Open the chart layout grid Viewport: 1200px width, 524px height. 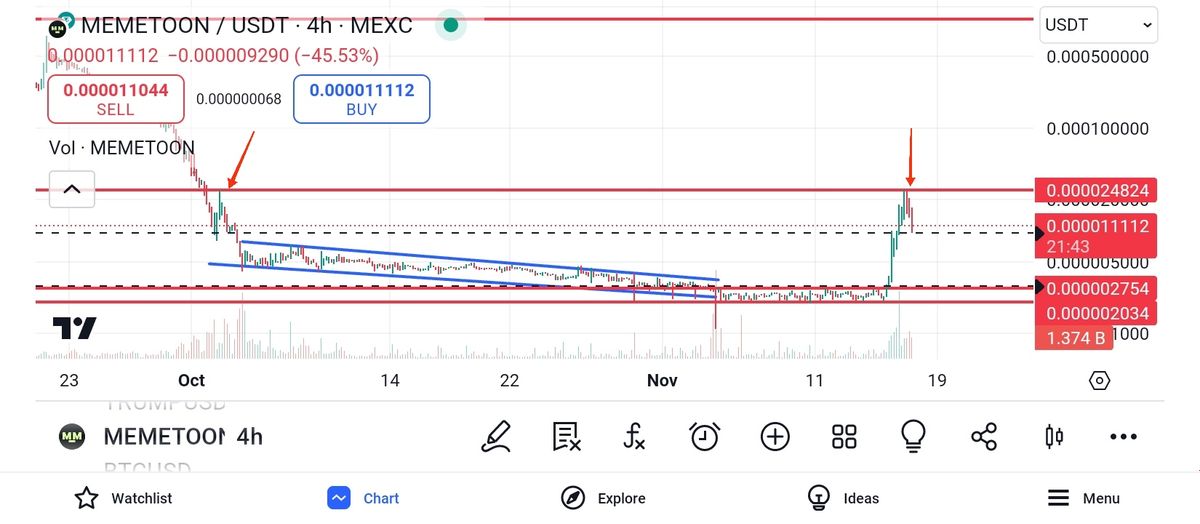click(845, 436)
